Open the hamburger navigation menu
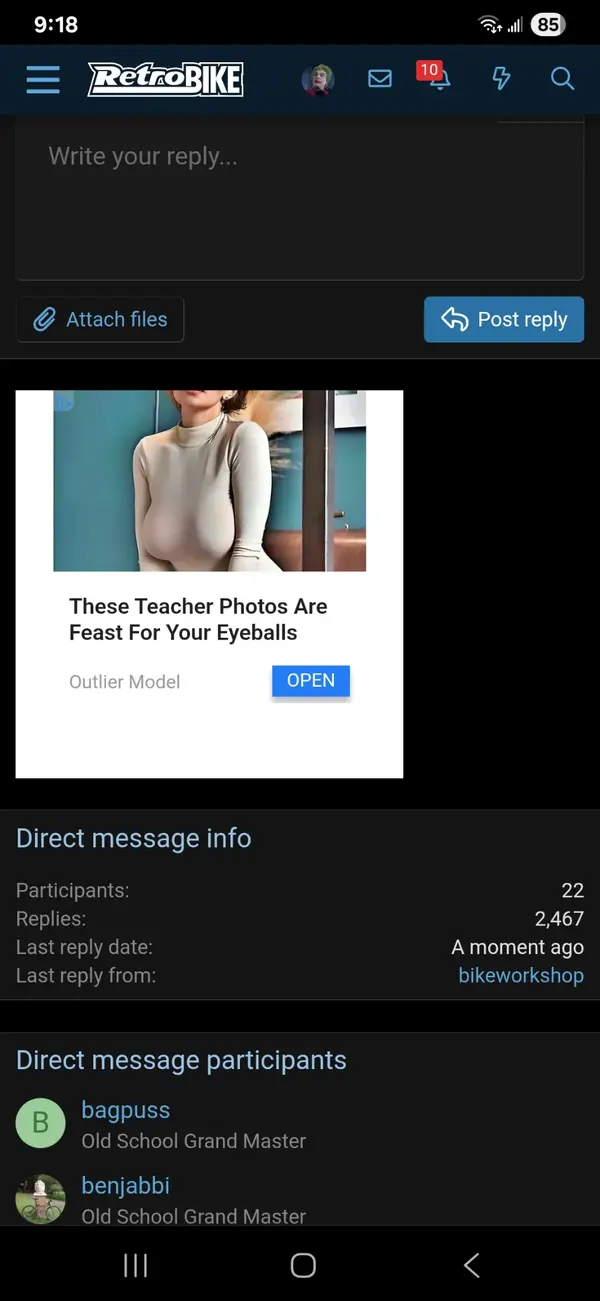This screenshot has width=600, height=1301. [x=43, y=79]
